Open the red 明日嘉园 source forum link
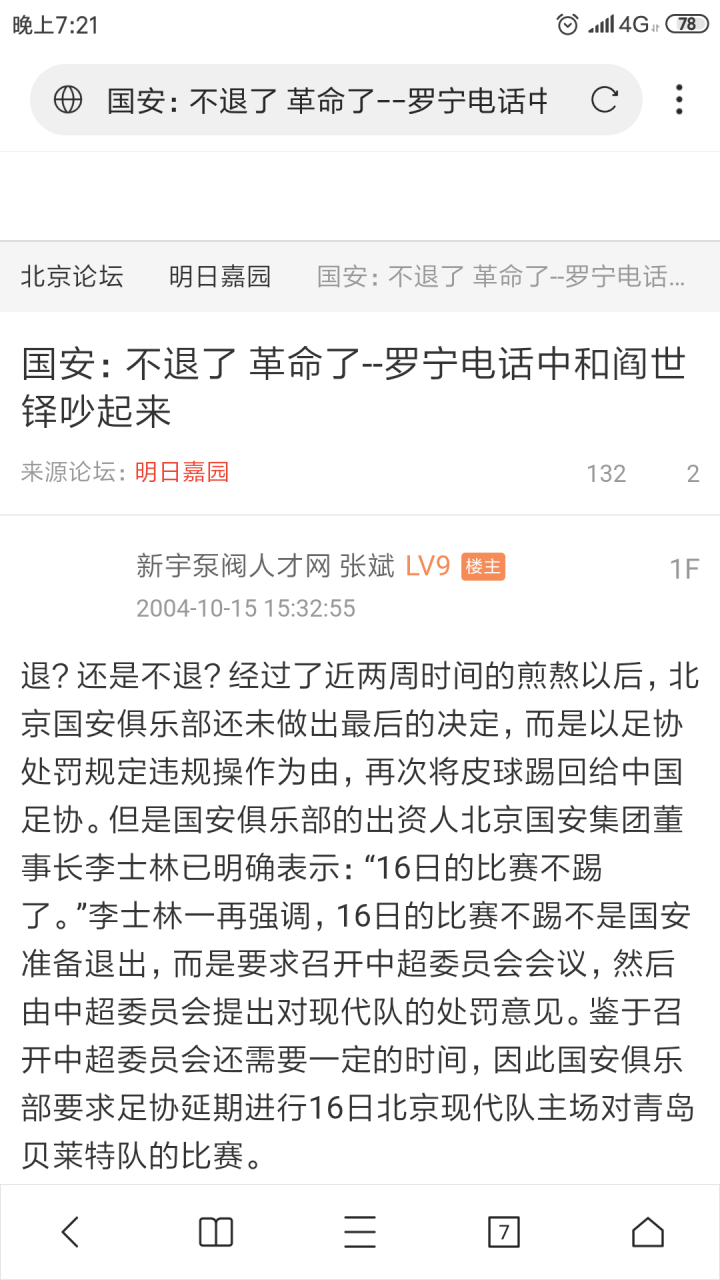 point(182,472)
